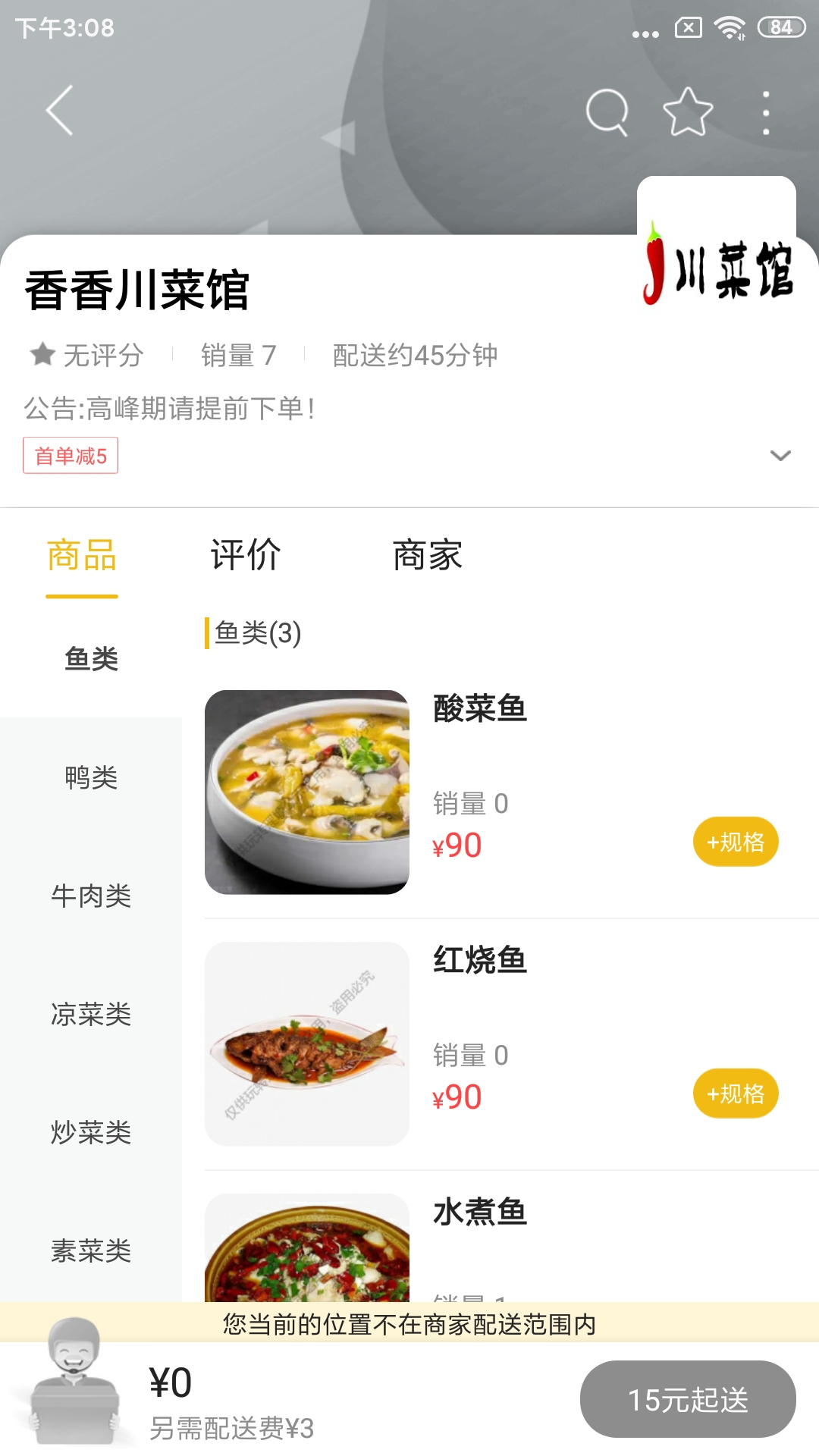This screenshot has width=819, height=1456.
Task: Tap the 15元起送 checkout button
Action: [x=687, y=1399]
